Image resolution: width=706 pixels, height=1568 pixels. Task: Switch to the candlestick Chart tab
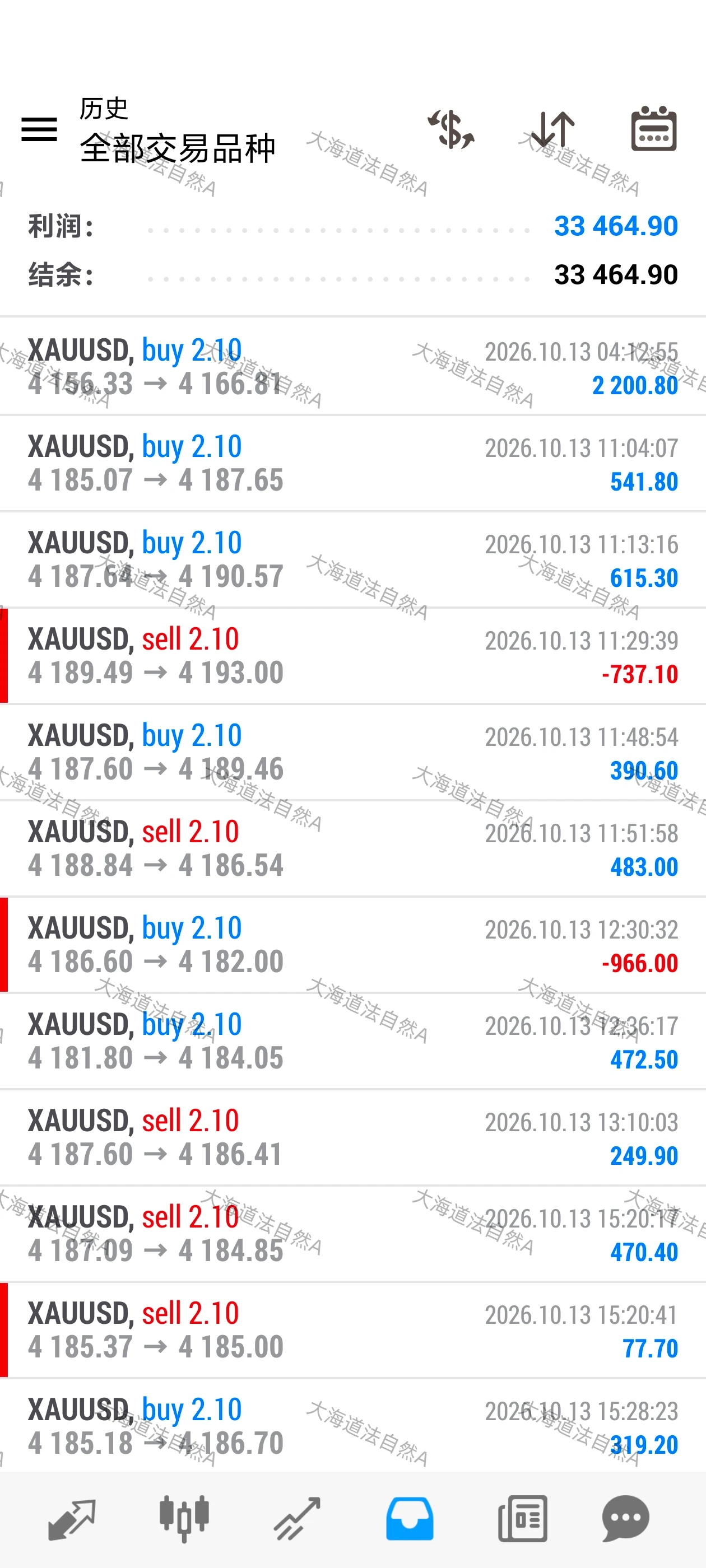click(184, 1519)
